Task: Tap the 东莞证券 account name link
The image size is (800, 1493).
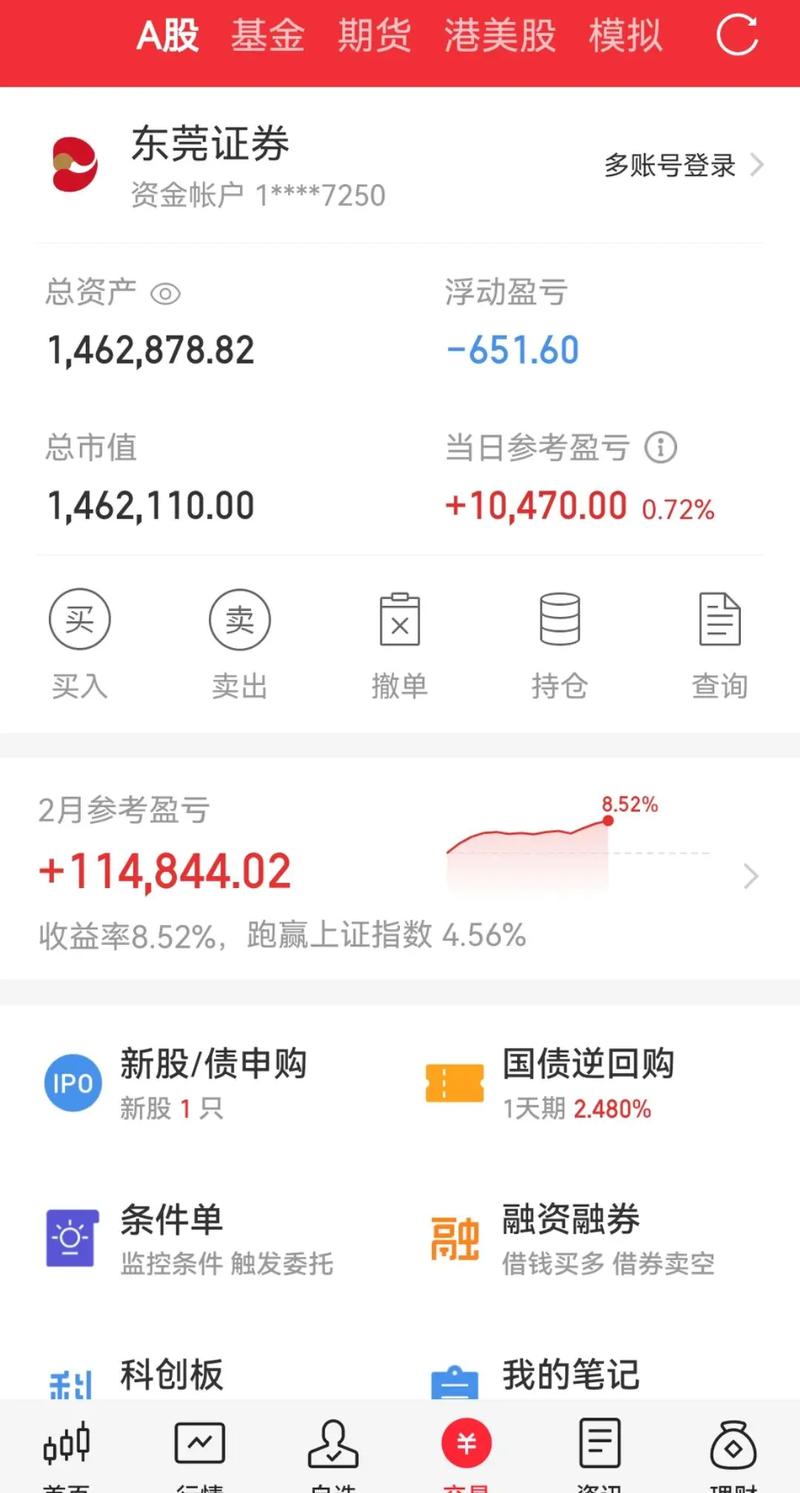Action: (208, 145)
